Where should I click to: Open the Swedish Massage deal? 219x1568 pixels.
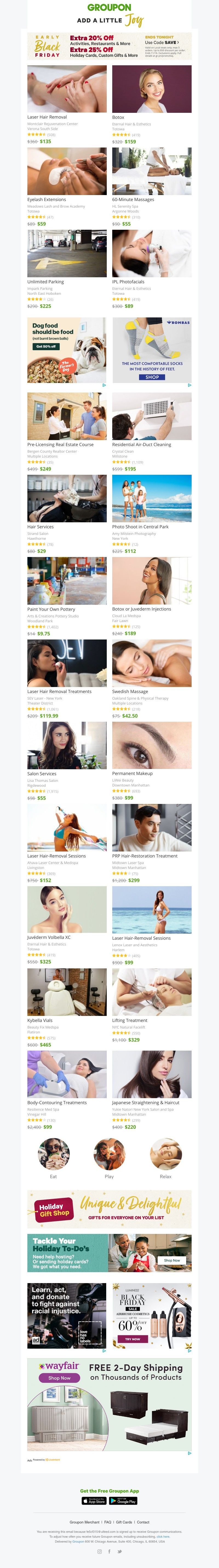[x=151, y=664]
